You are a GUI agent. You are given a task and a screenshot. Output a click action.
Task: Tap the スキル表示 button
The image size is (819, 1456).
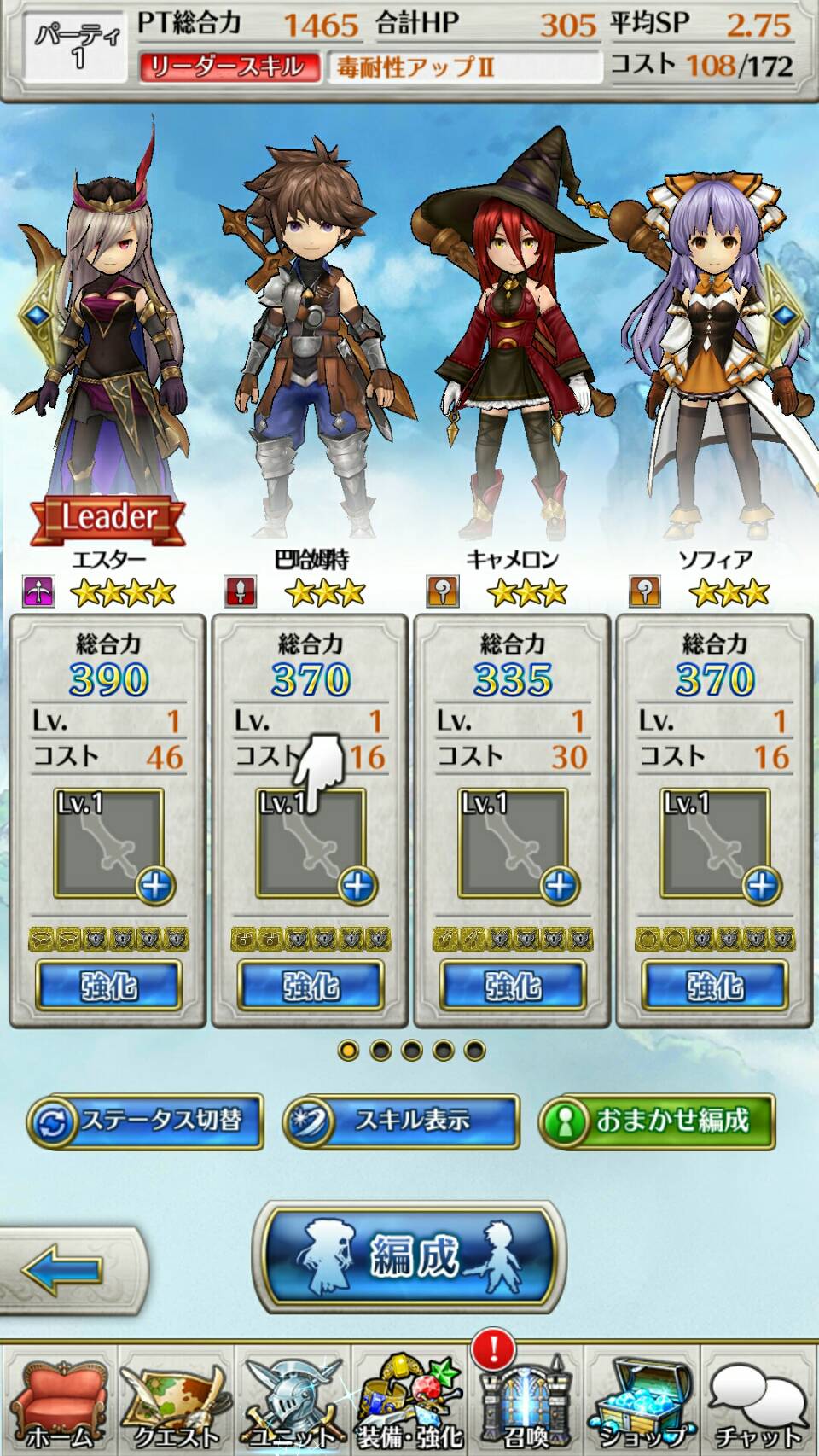401,1121
